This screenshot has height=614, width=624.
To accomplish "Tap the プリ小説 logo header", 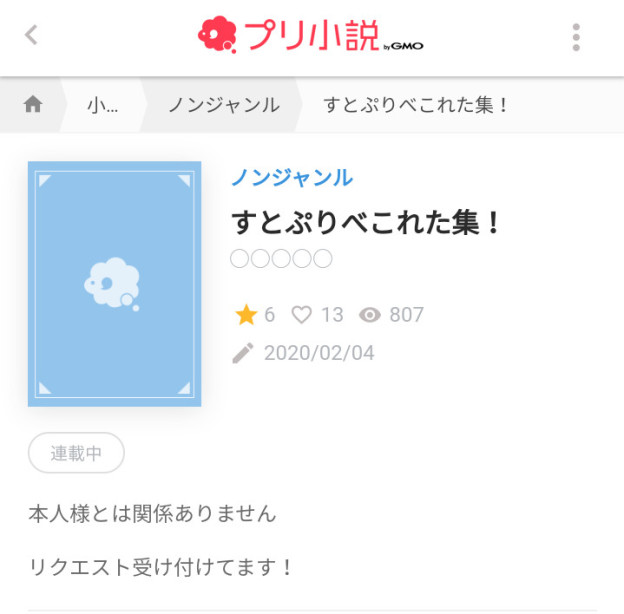I will (310, 36).
